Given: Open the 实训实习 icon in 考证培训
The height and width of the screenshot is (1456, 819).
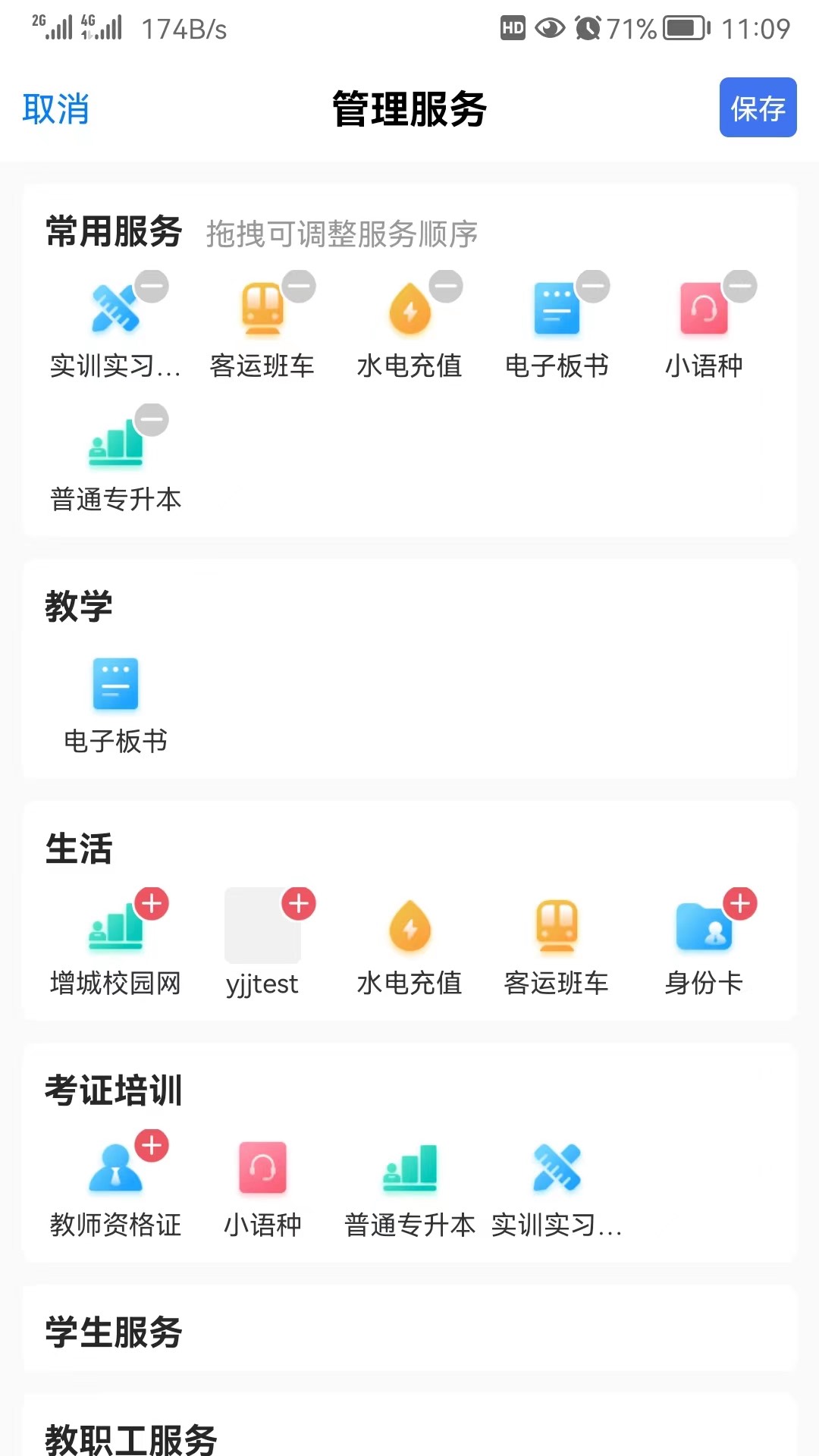Looking at the screenshot, I should tap(556, 1172).
